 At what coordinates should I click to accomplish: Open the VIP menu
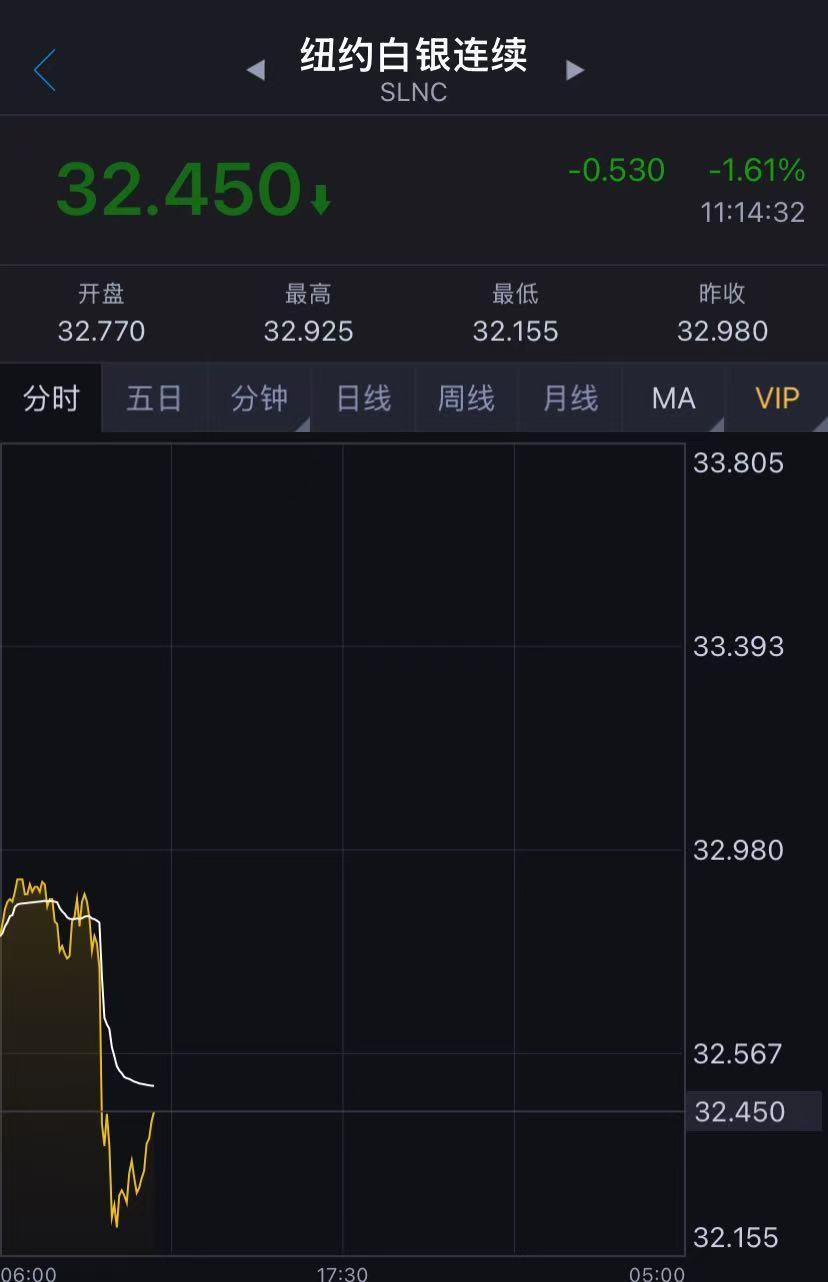tap(777, 399)
